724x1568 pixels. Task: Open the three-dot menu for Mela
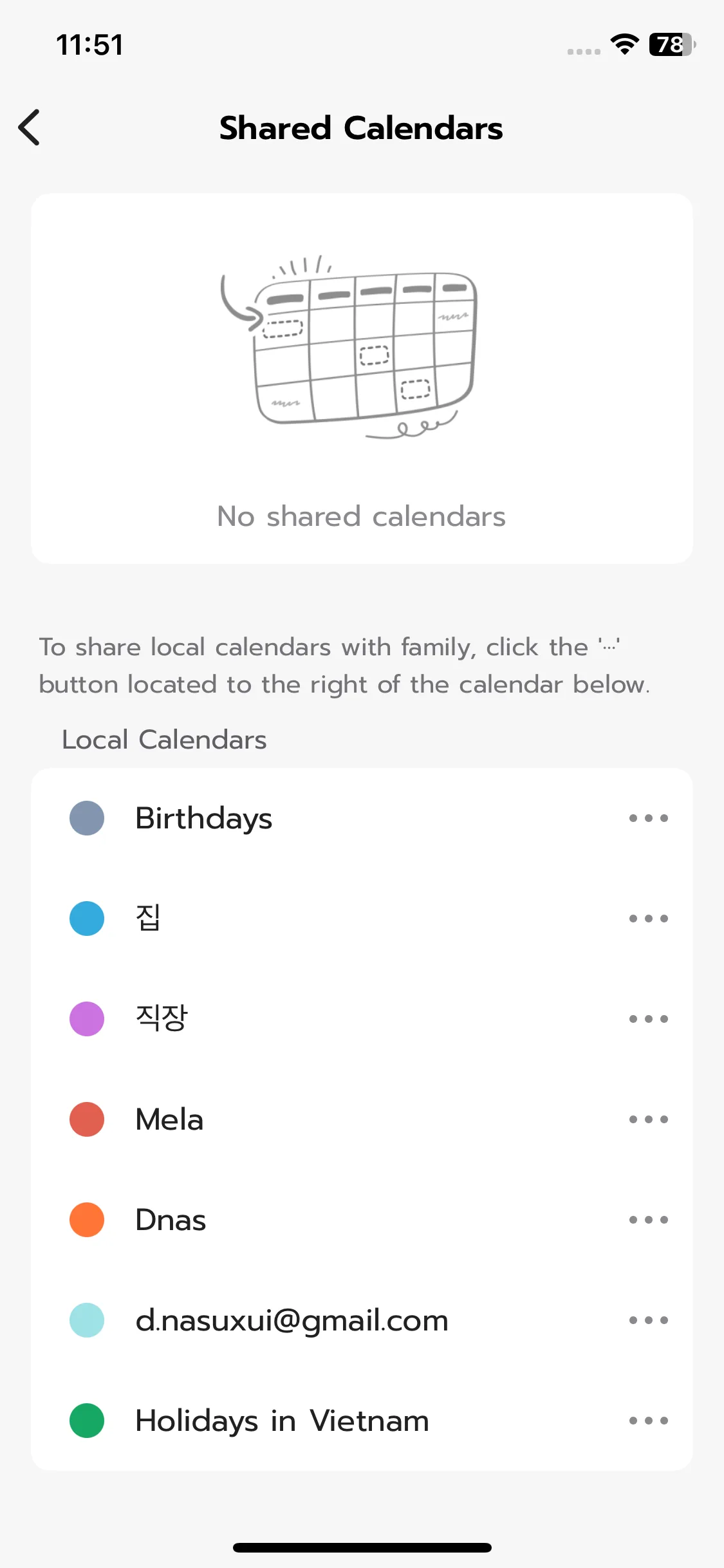(x=648, y=1119)
